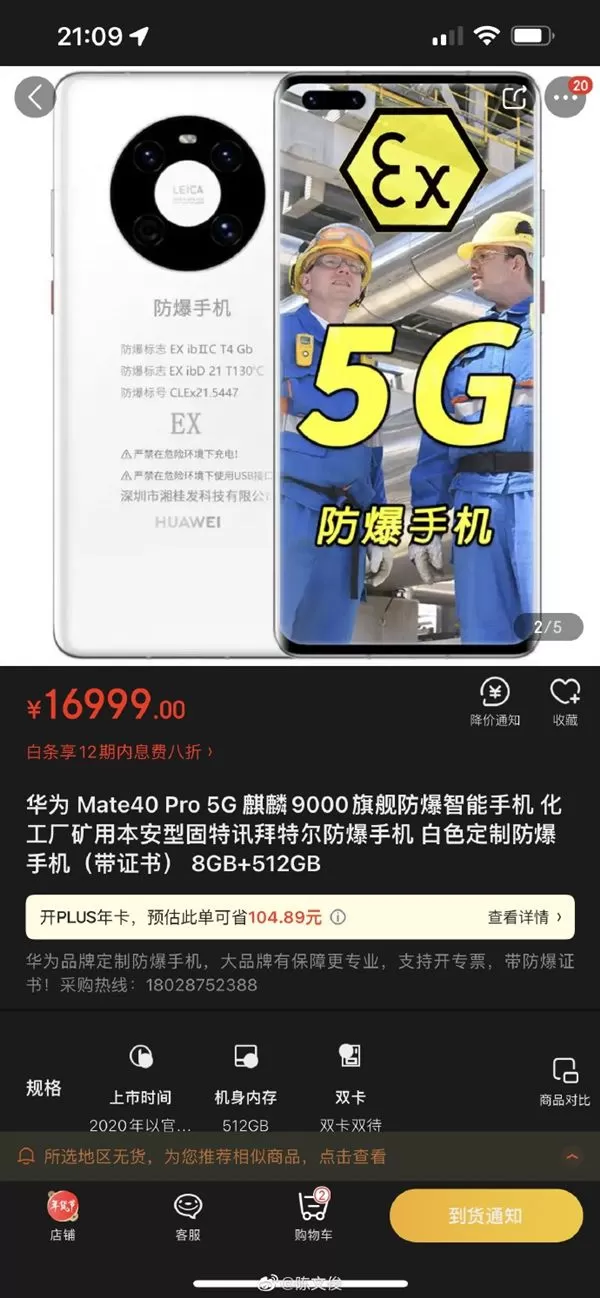
Task: Open the shopping cart (购物车)
Action: [313, 1216]
